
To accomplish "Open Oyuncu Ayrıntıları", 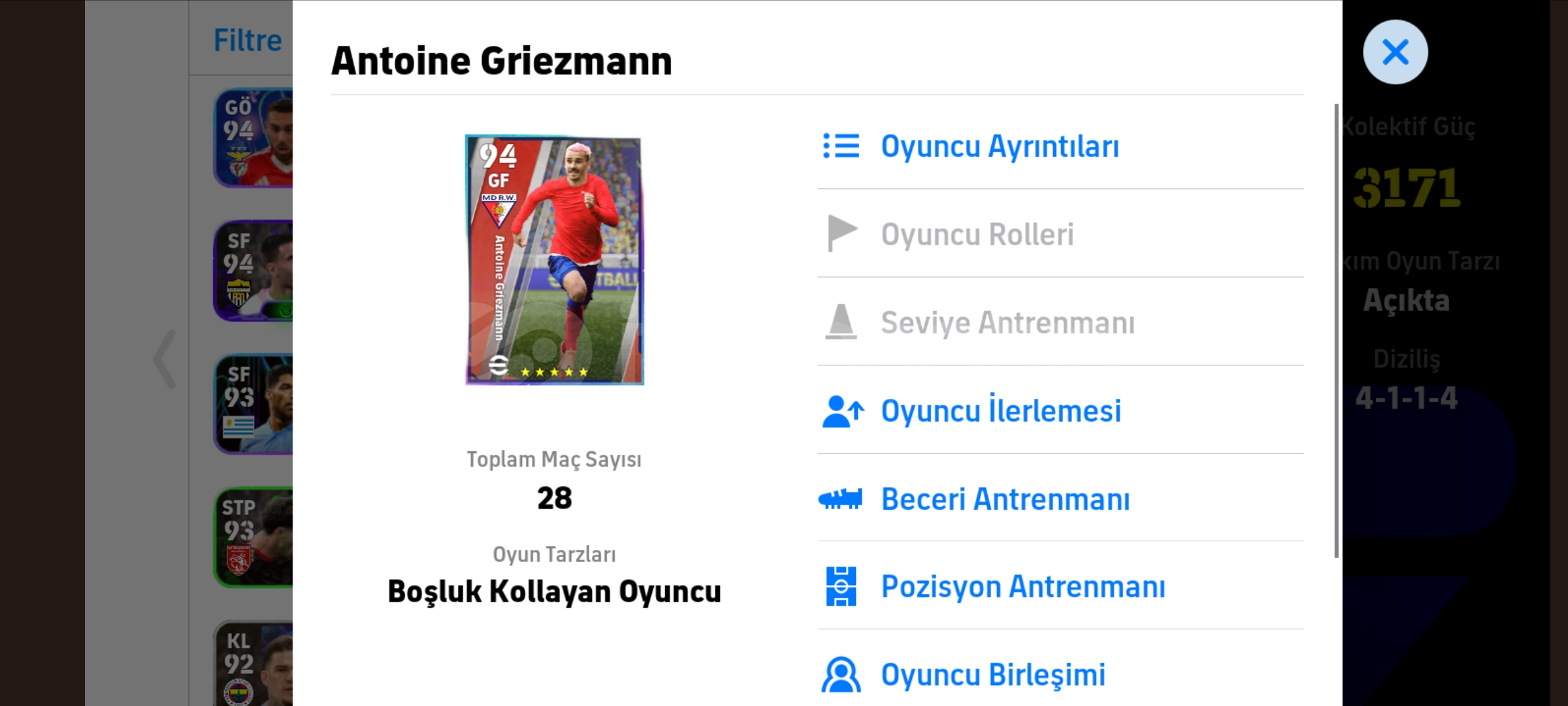I will 1000,146.
